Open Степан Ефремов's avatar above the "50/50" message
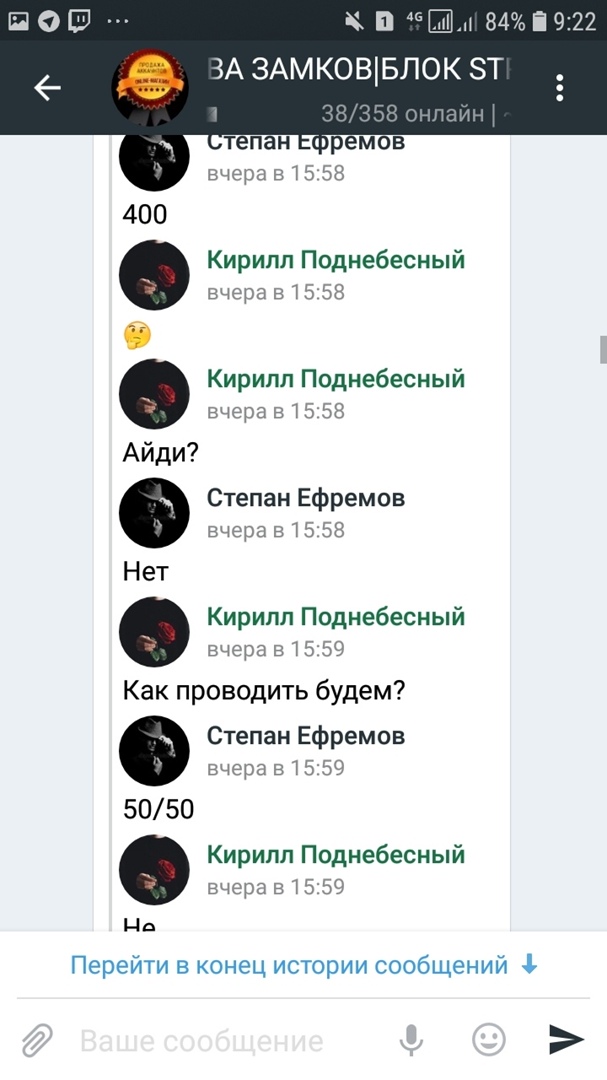The width and height of the screenshot is (607, 1080). 154,751
